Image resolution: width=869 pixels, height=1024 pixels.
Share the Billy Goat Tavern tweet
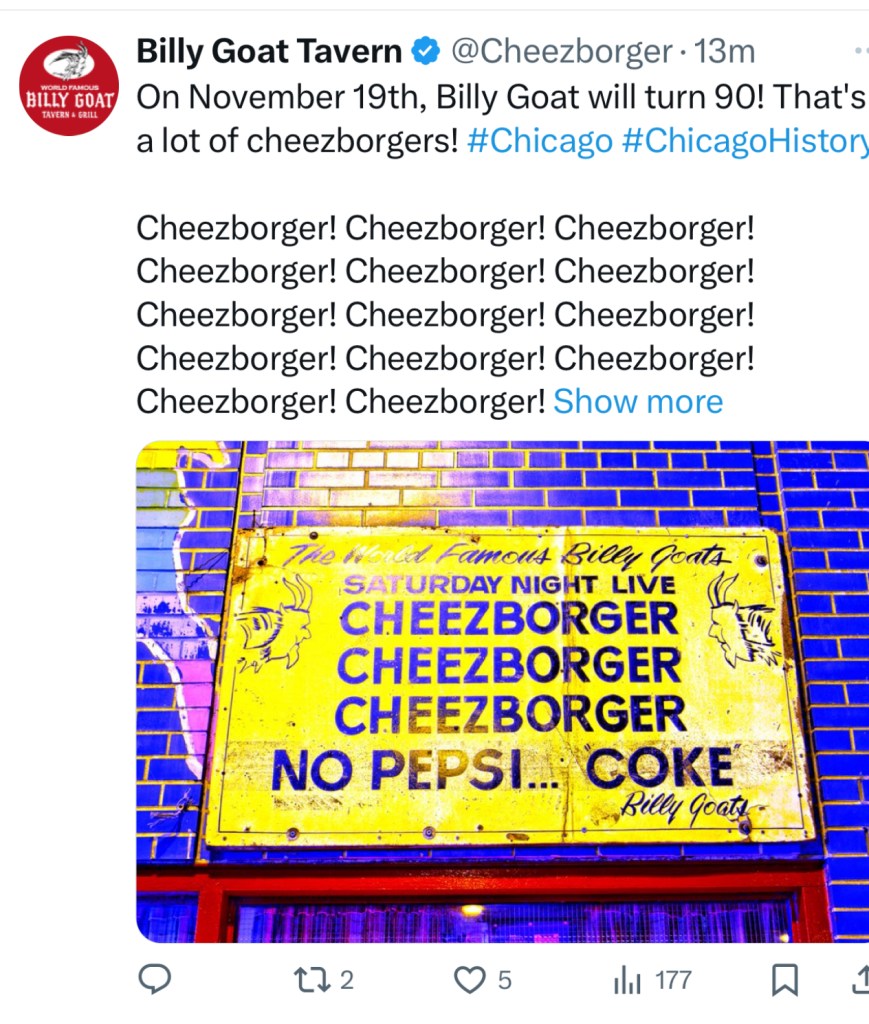(x=861, y=980)
